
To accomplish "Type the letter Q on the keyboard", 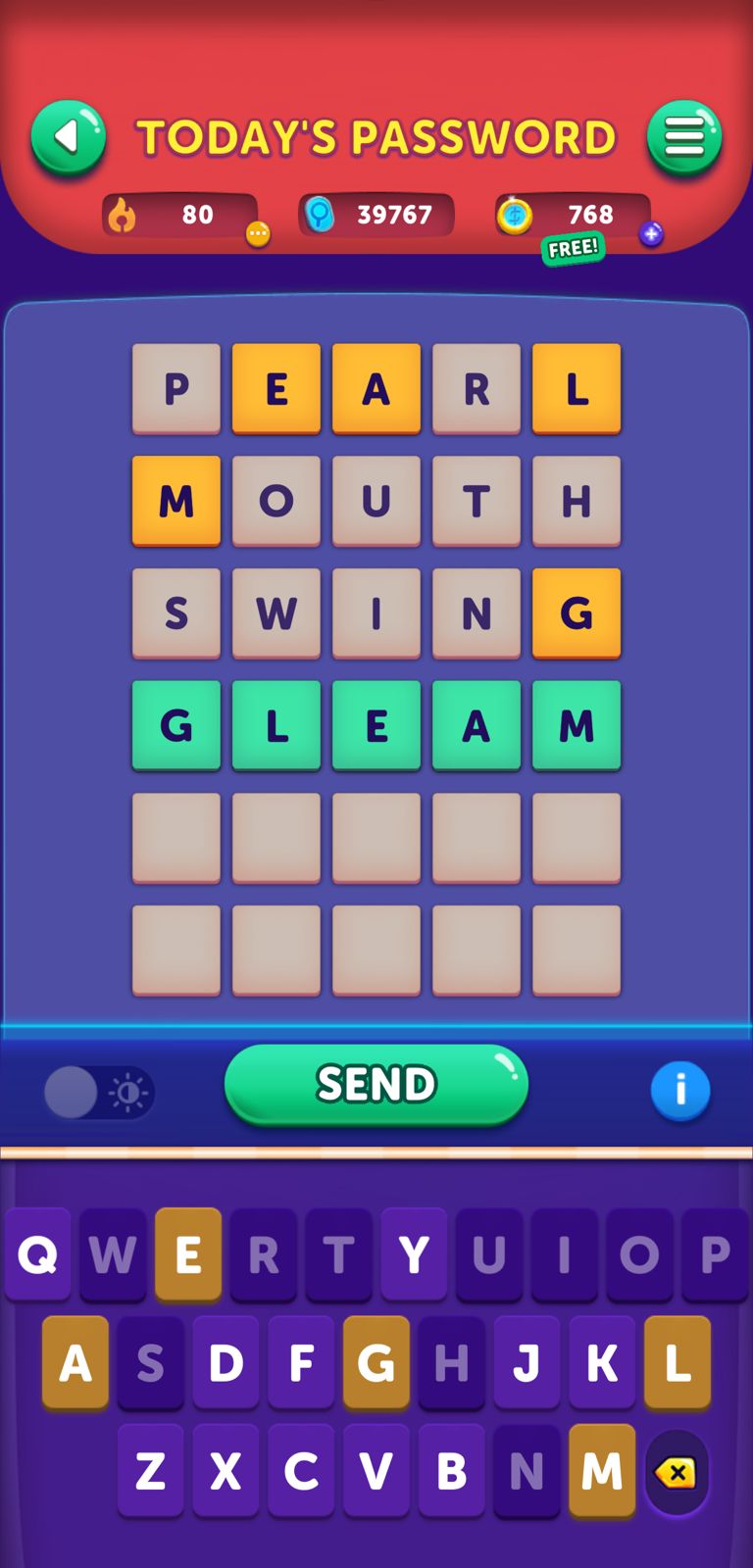I will (37, 1254).
